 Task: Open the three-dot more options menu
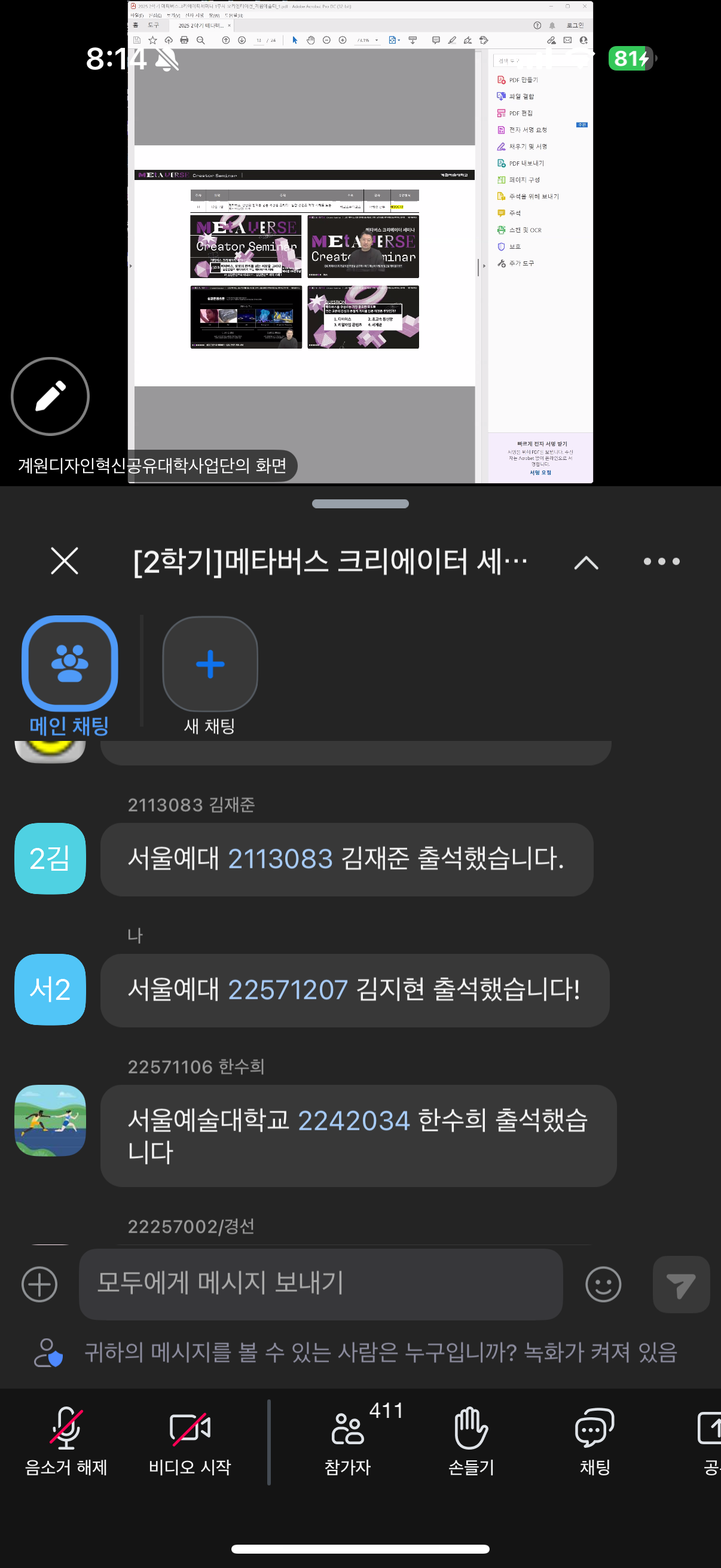point(661,561)
